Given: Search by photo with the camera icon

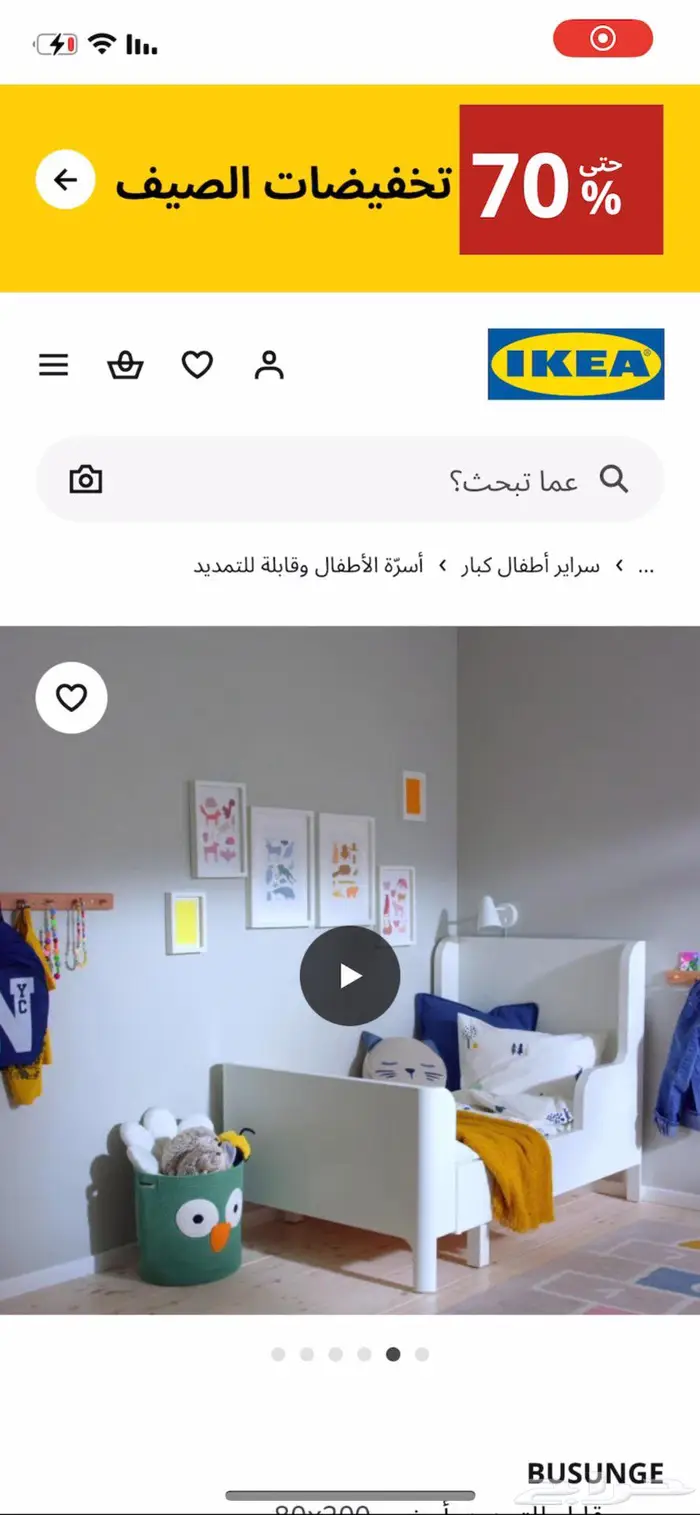Looking at the screenshot, I should [x=86, y=480].
